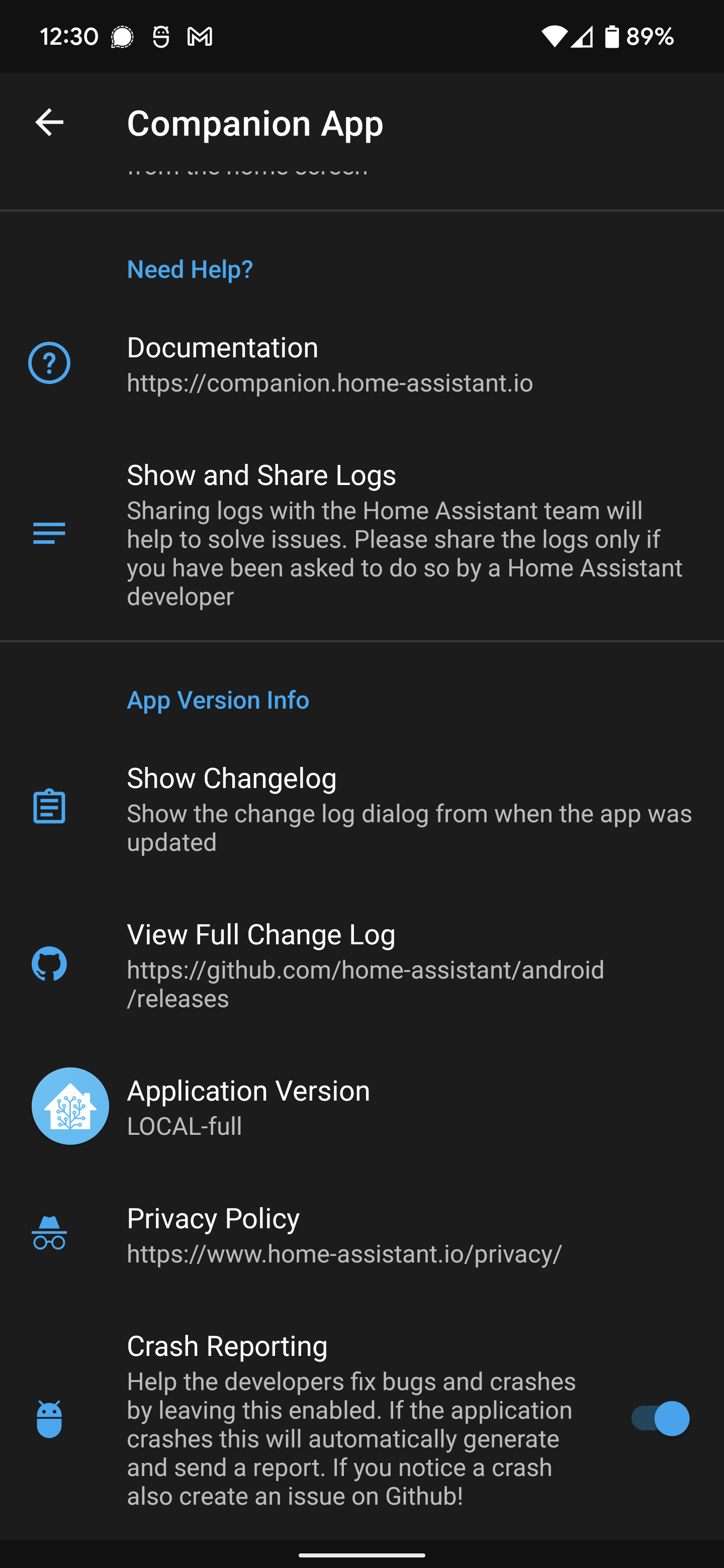Disable the Crash Reporting switch
Screen dimensions: 724x1568
660,1419
